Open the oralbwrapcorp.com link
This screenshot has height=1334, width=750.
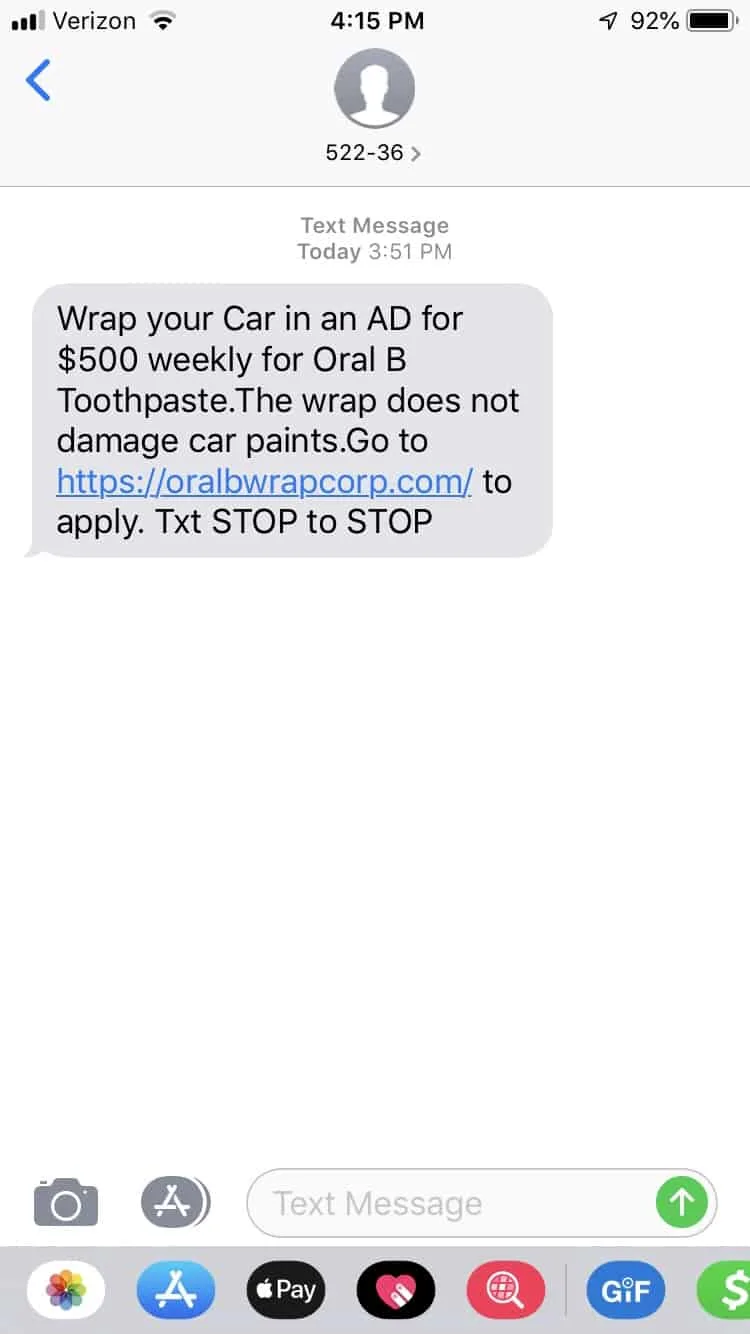pos(264,482)
